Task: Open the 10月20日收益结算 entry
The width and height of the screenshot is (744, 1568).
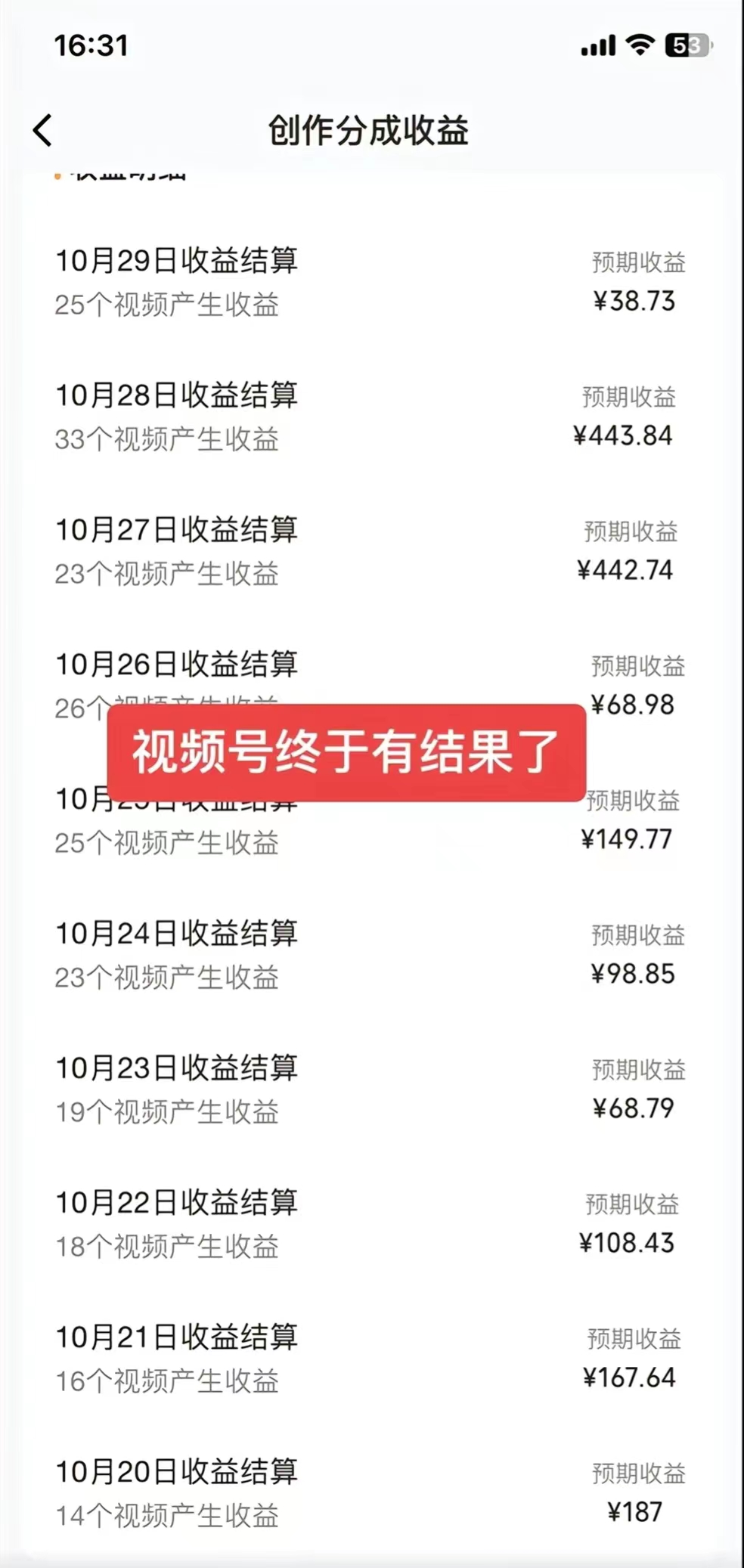Action: pyautogui.click(x=176, y=1473)
